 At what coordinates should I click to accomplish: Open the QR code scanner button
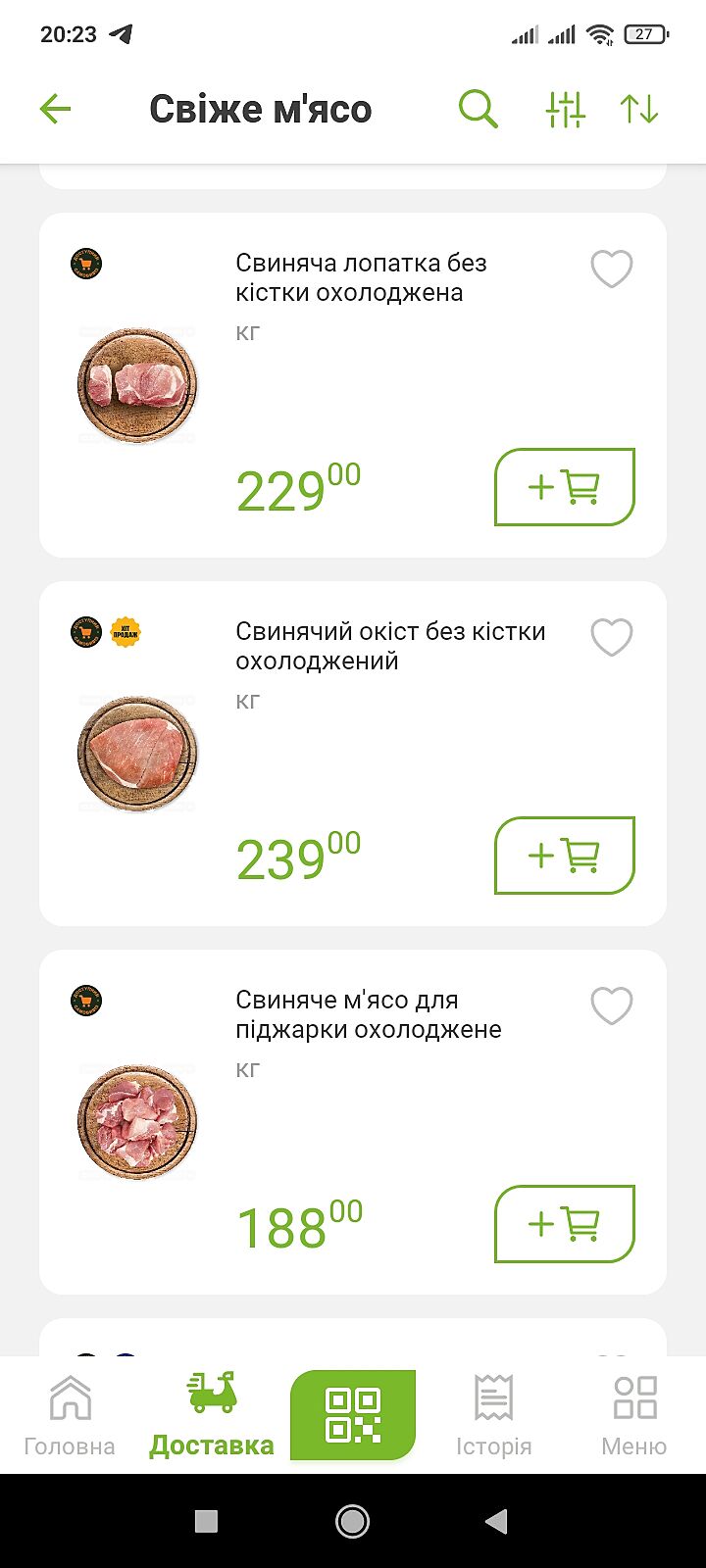pyautogui.click(x=353, y=1415)
